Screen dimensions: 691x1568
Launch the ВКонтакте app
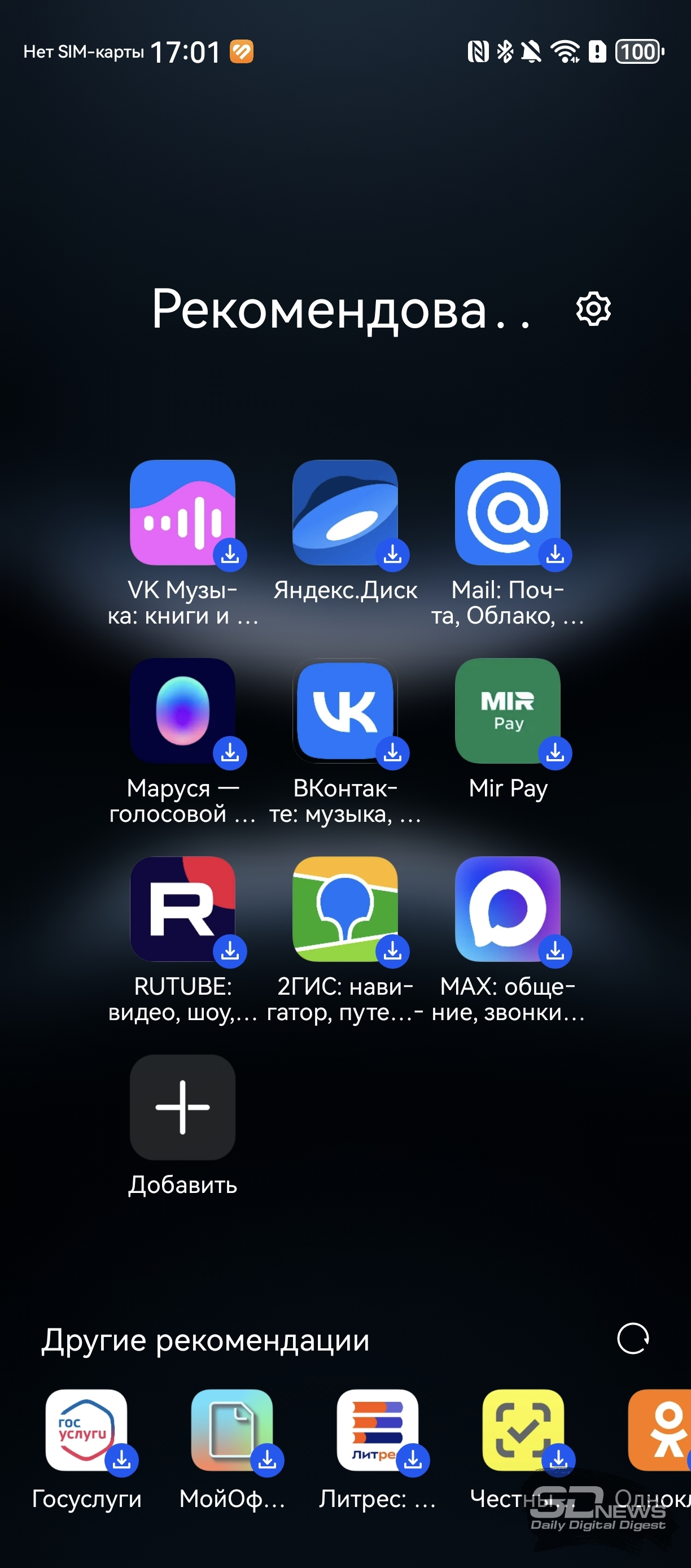coord(345,711)
